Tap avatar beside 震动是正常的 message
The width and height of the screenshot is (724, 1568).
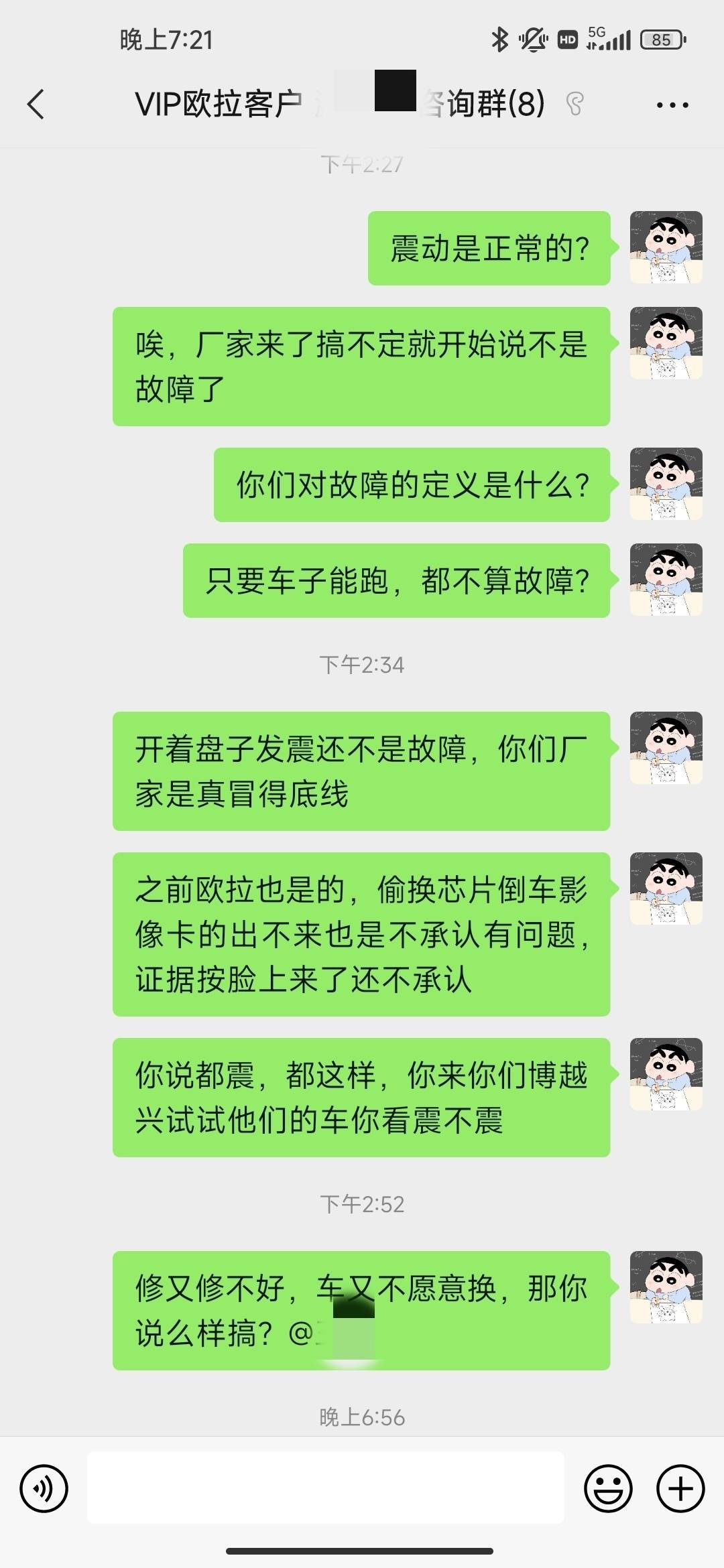coord(666,247)
